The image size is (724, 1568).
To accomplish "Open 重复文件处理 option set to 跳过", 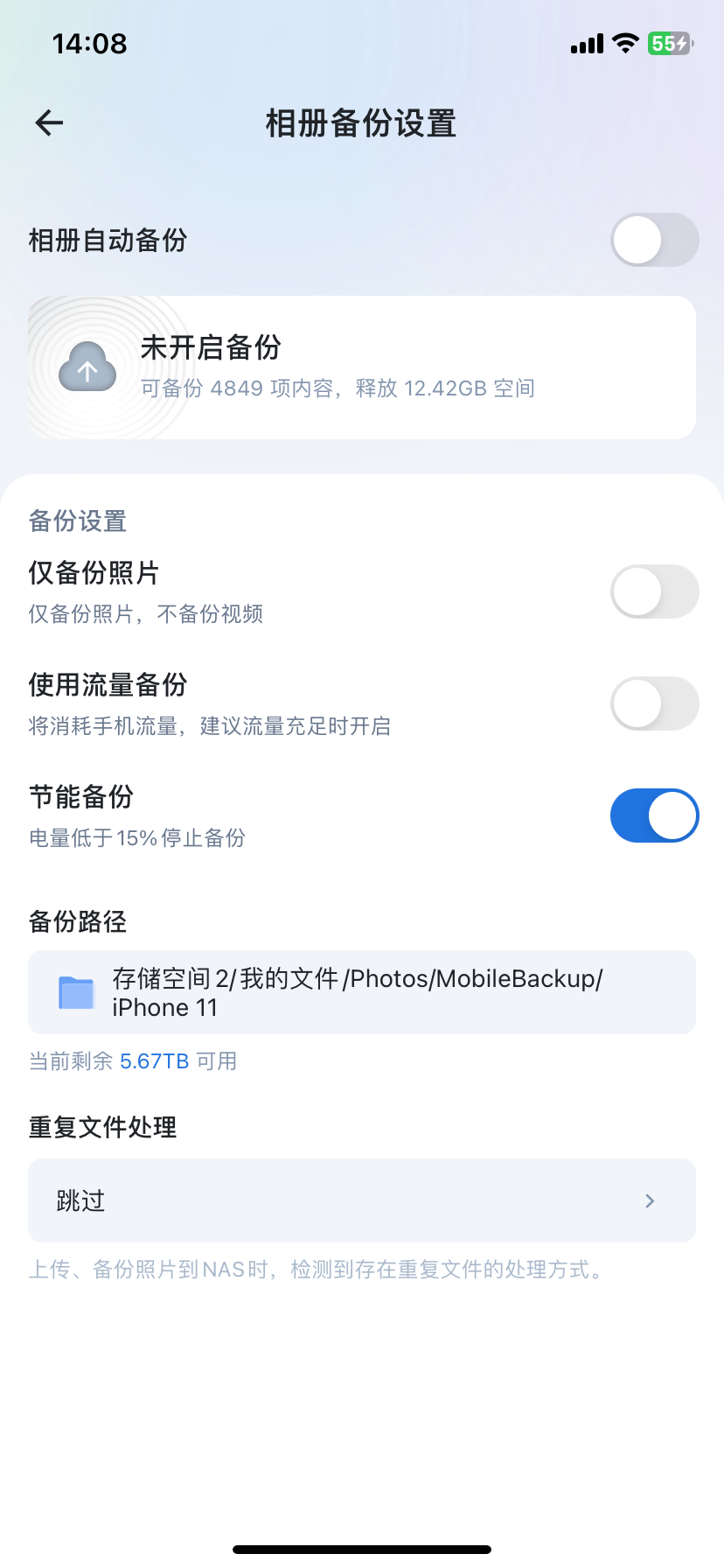I will 362,1200.
